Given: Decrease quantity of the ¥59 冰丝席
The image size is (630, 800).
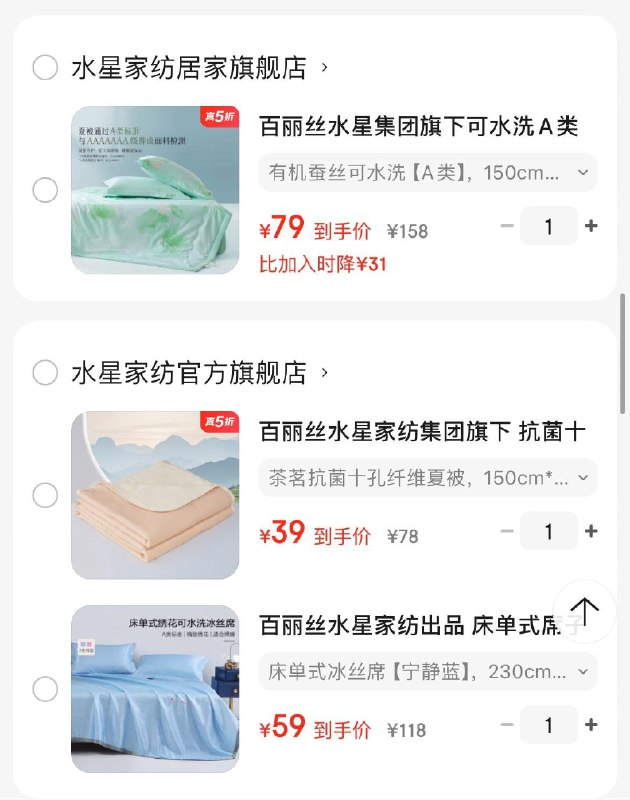Looking at the screenshot, I should (507, 725).
